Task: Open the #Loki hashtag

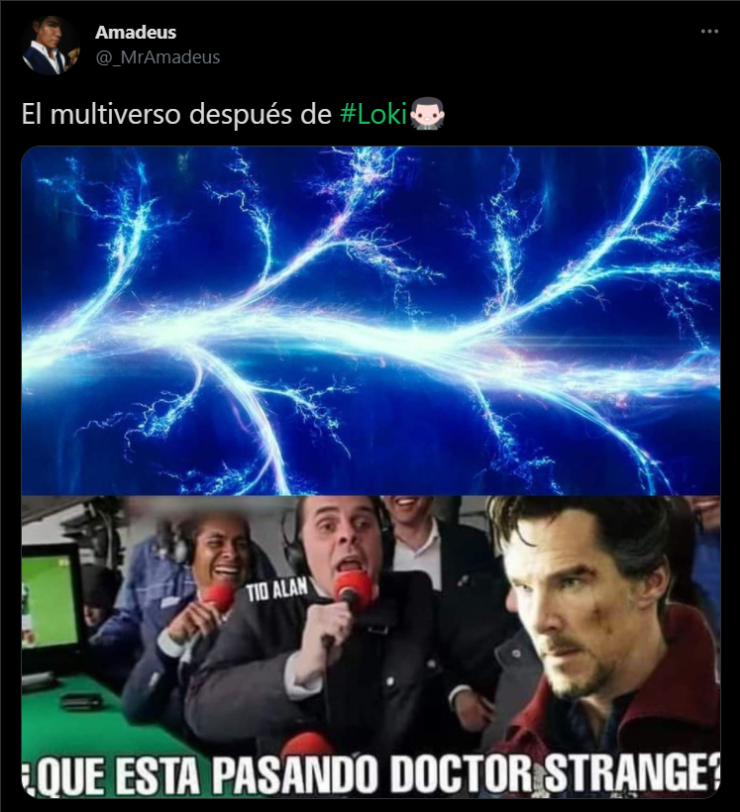Action: (373, 115)
